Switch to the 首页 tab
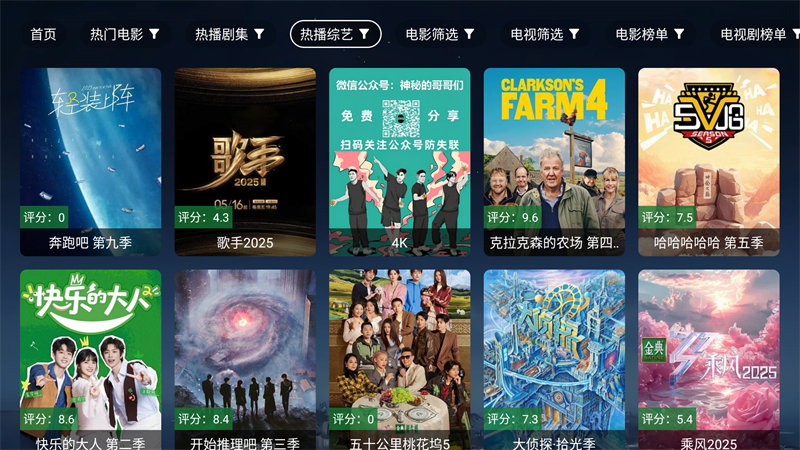The image size is (800, 450). click(43, 34)
